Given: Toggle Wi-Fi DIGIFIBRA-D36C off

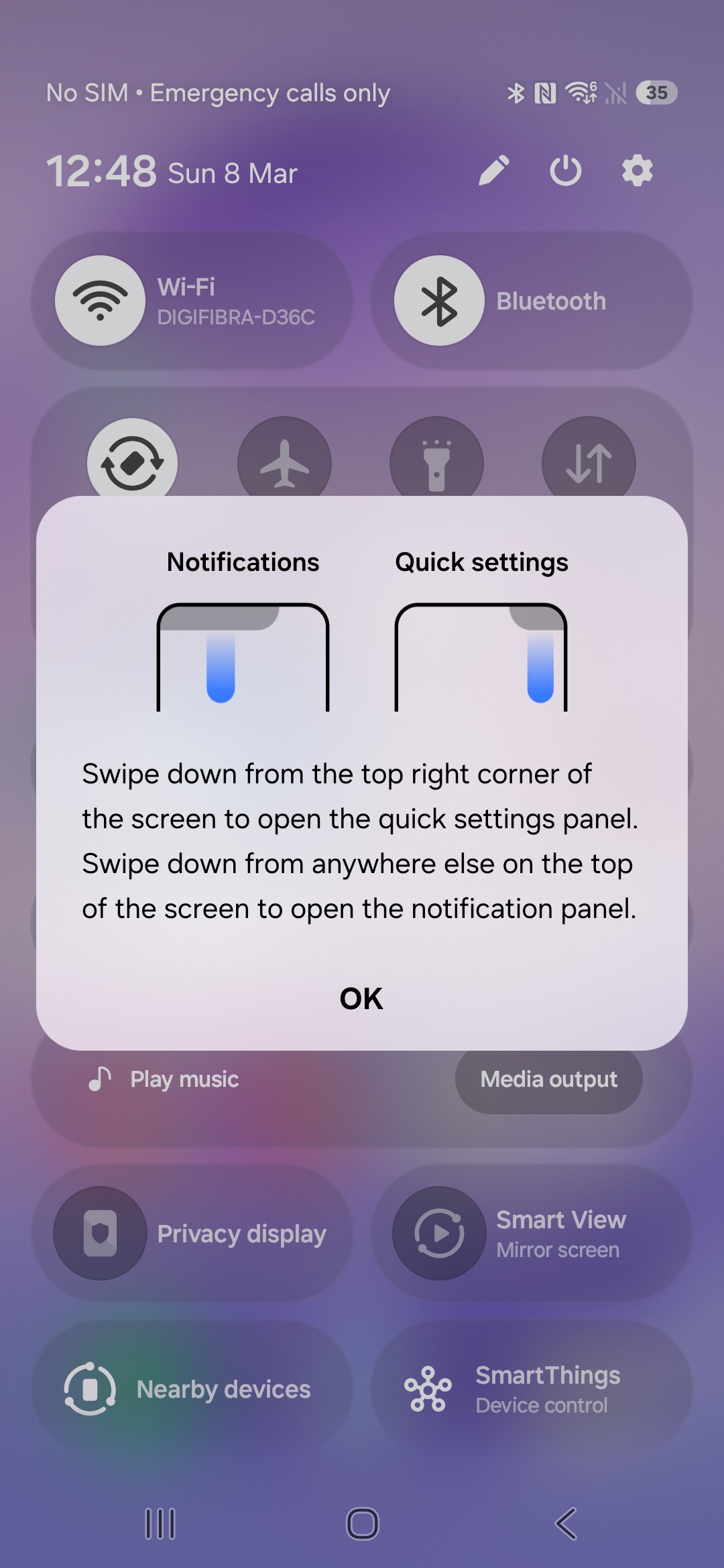Looking at the screenshot, I should pyautogui.click(x=101, y=301).
